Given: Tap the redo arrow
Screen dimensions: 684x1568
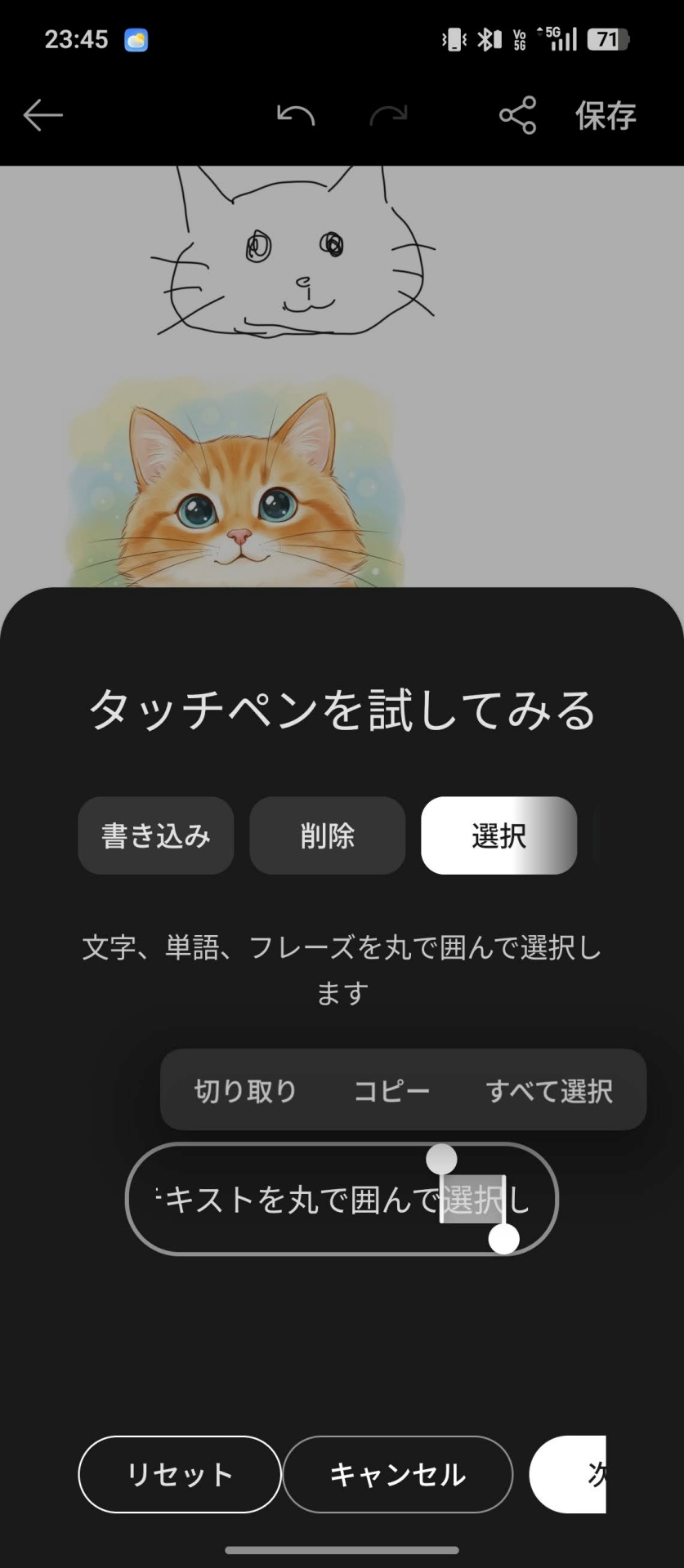Looking at the screenshot, I should tap(388, 115).
